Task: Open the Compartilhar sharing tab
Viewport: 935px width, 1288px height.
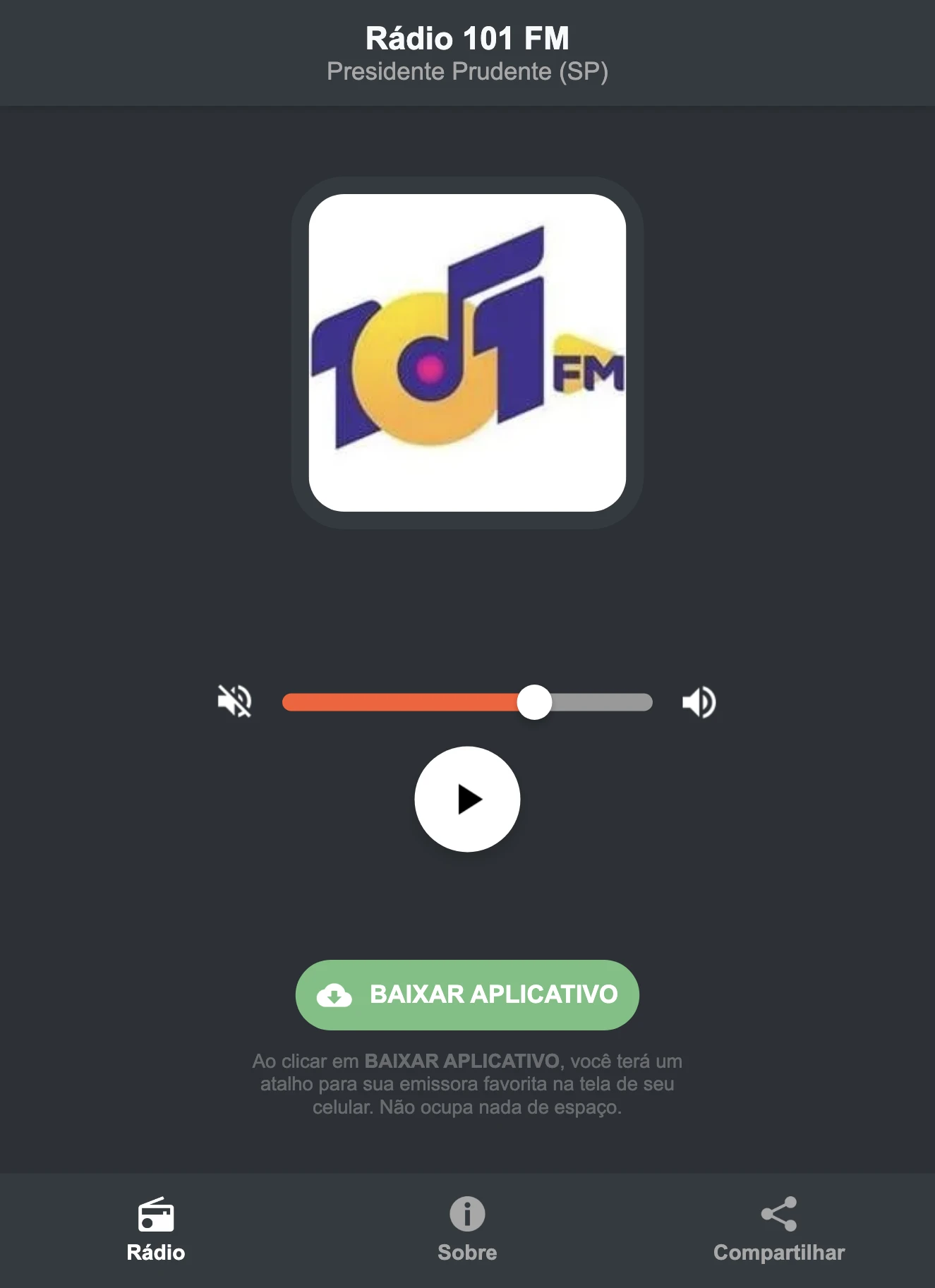Action: click(778, 1253)
